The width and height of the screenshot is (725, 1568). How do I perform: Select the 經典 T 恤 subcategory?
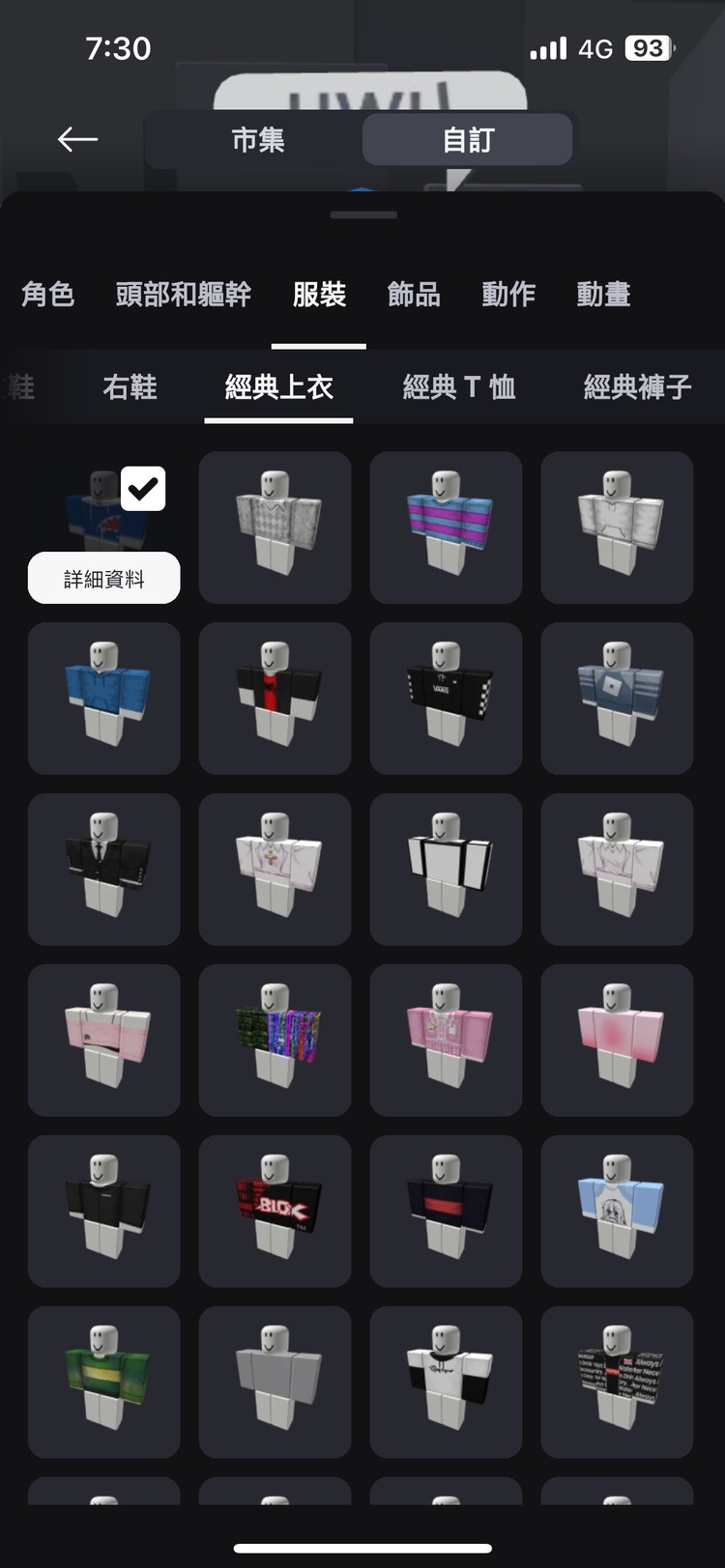pos(459,387)
